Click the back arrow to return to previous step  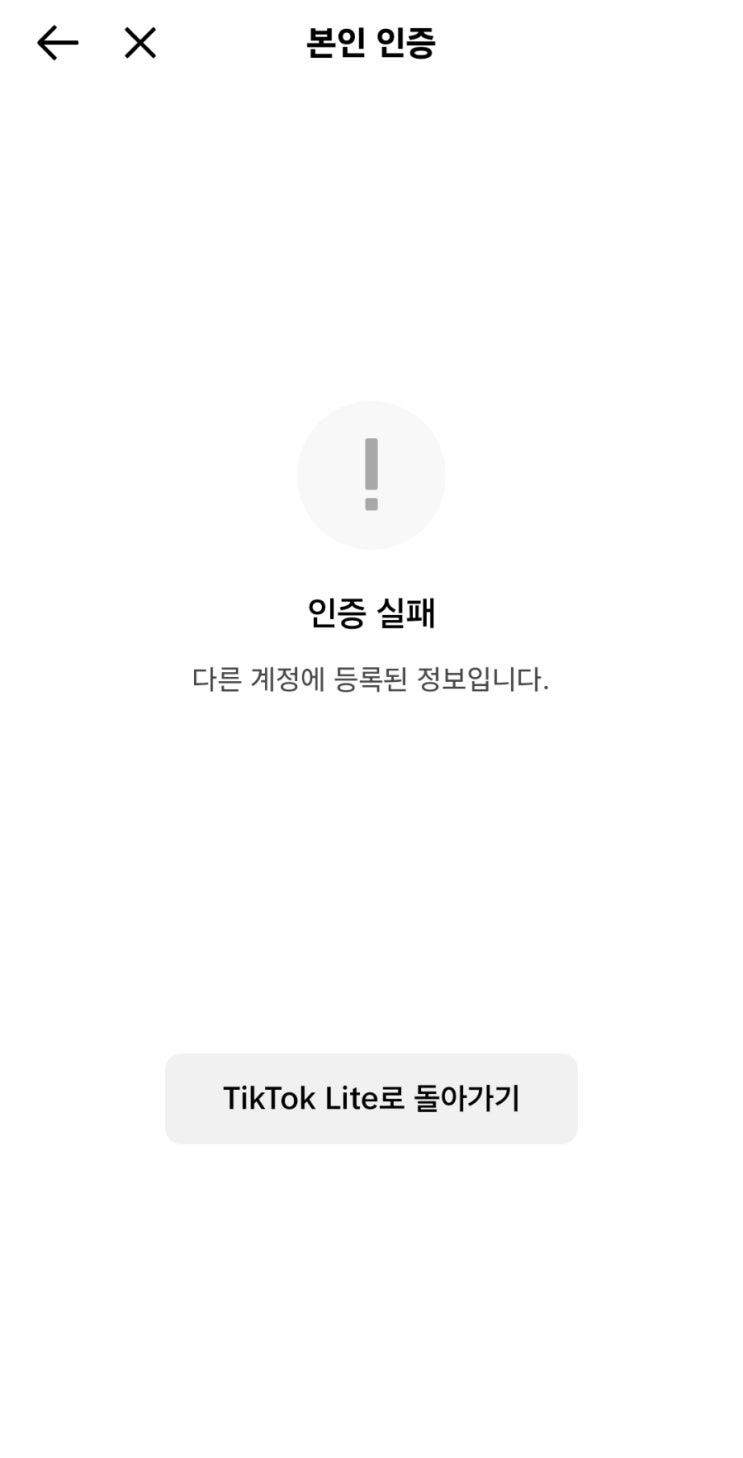click(x=57, y=43)
